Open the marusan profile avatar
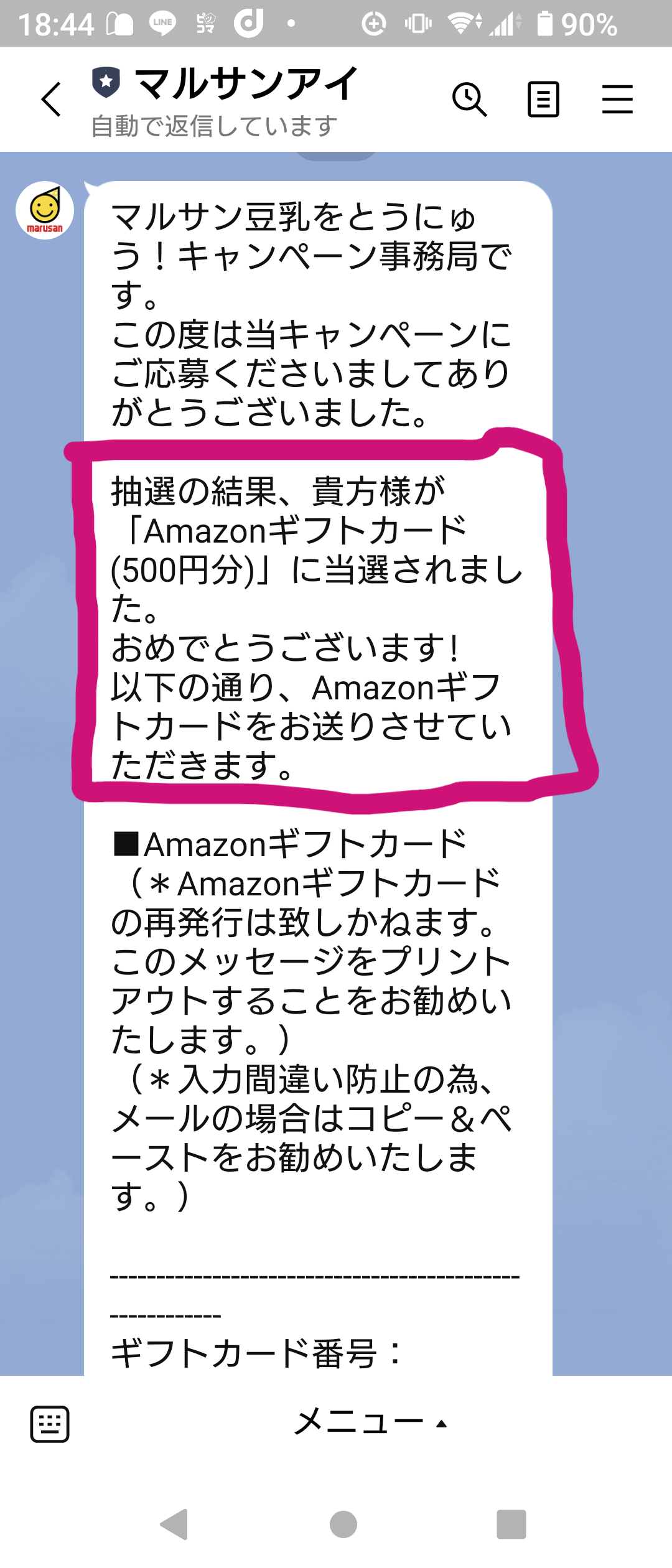Screen dimensions: 672x1568 [45, 210]
